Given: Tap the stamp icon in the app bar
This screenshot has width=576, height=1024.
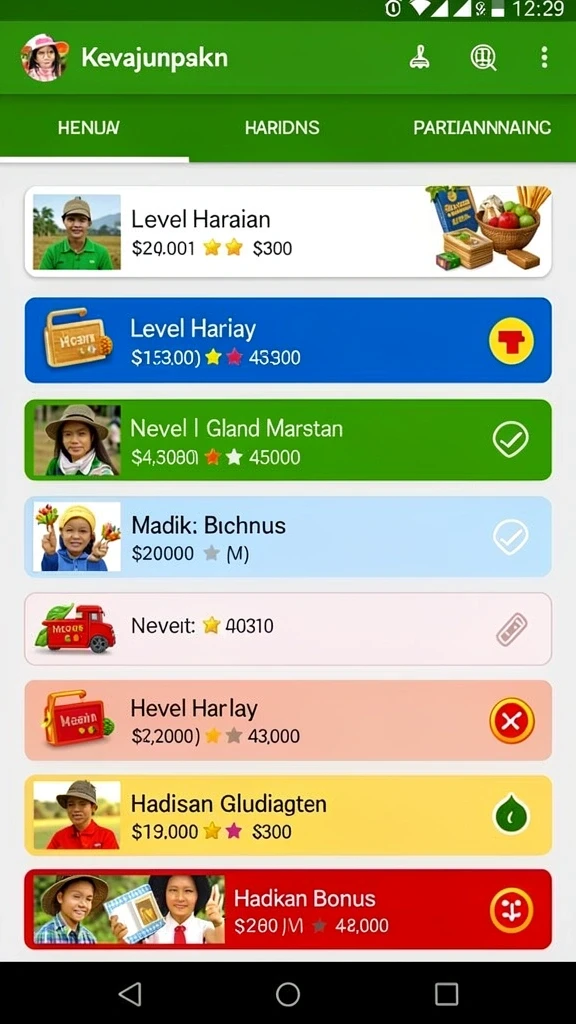Looking at the screenshot, I should pos(420,58).
